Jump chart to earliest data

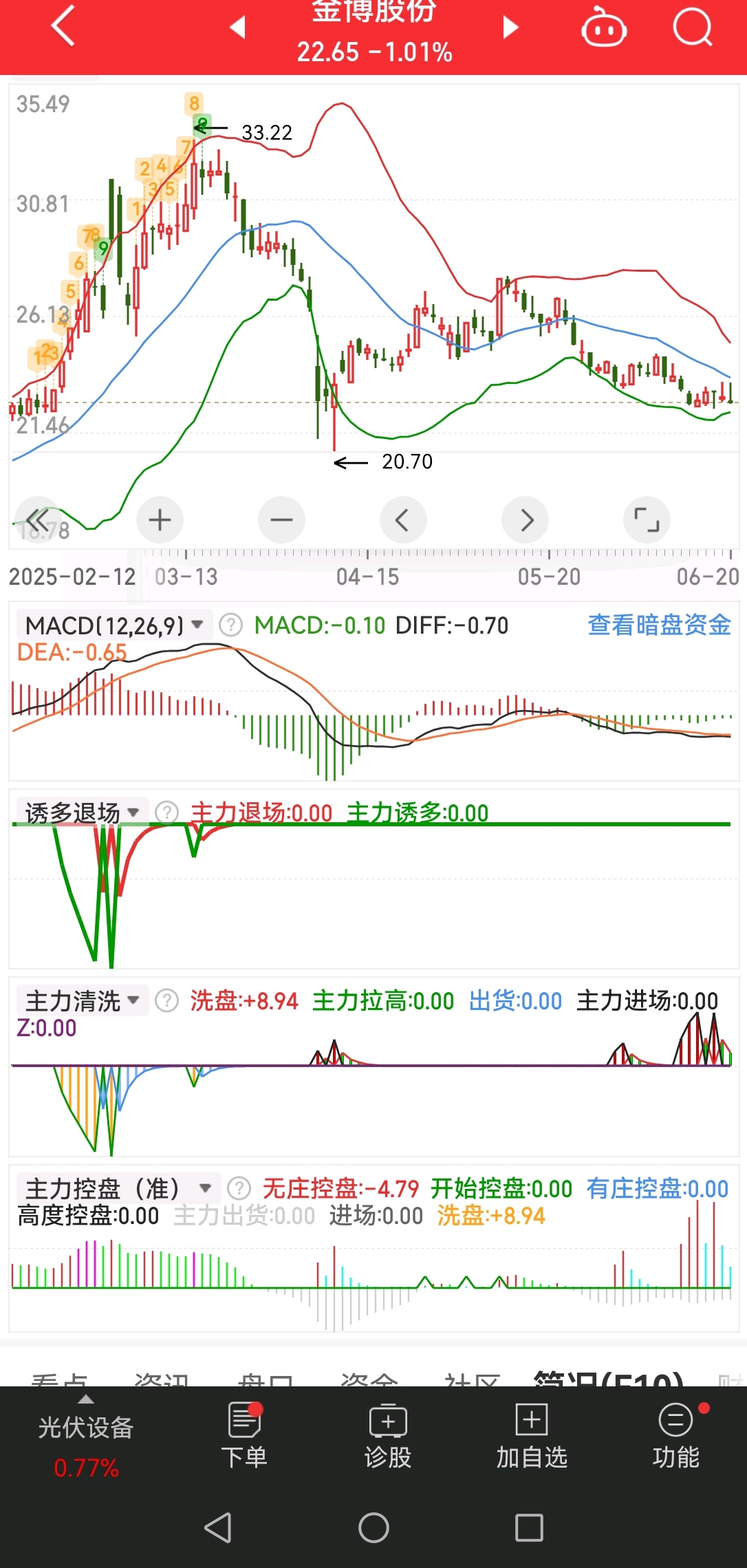point(38,520)
